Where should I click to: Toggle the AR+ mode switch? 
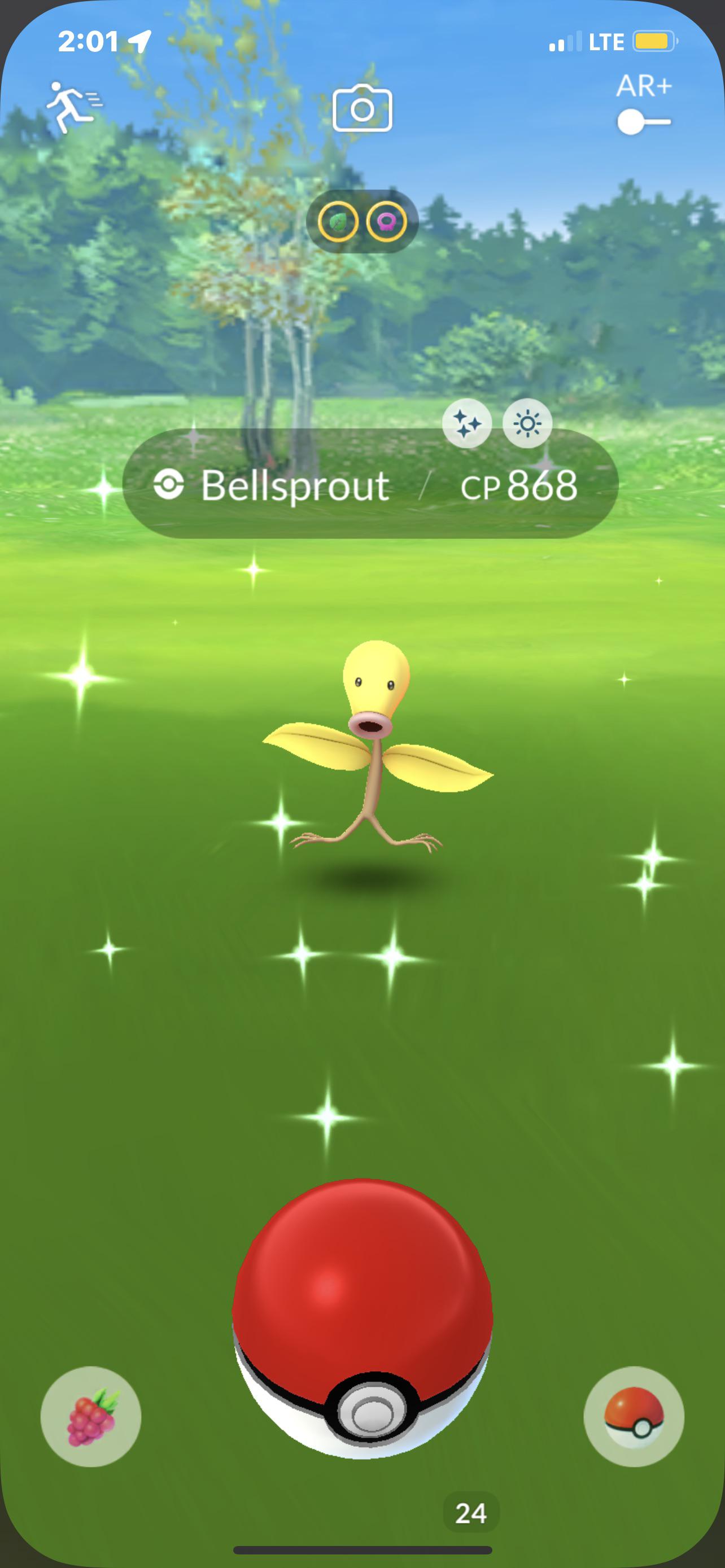[x=643, y=122]
